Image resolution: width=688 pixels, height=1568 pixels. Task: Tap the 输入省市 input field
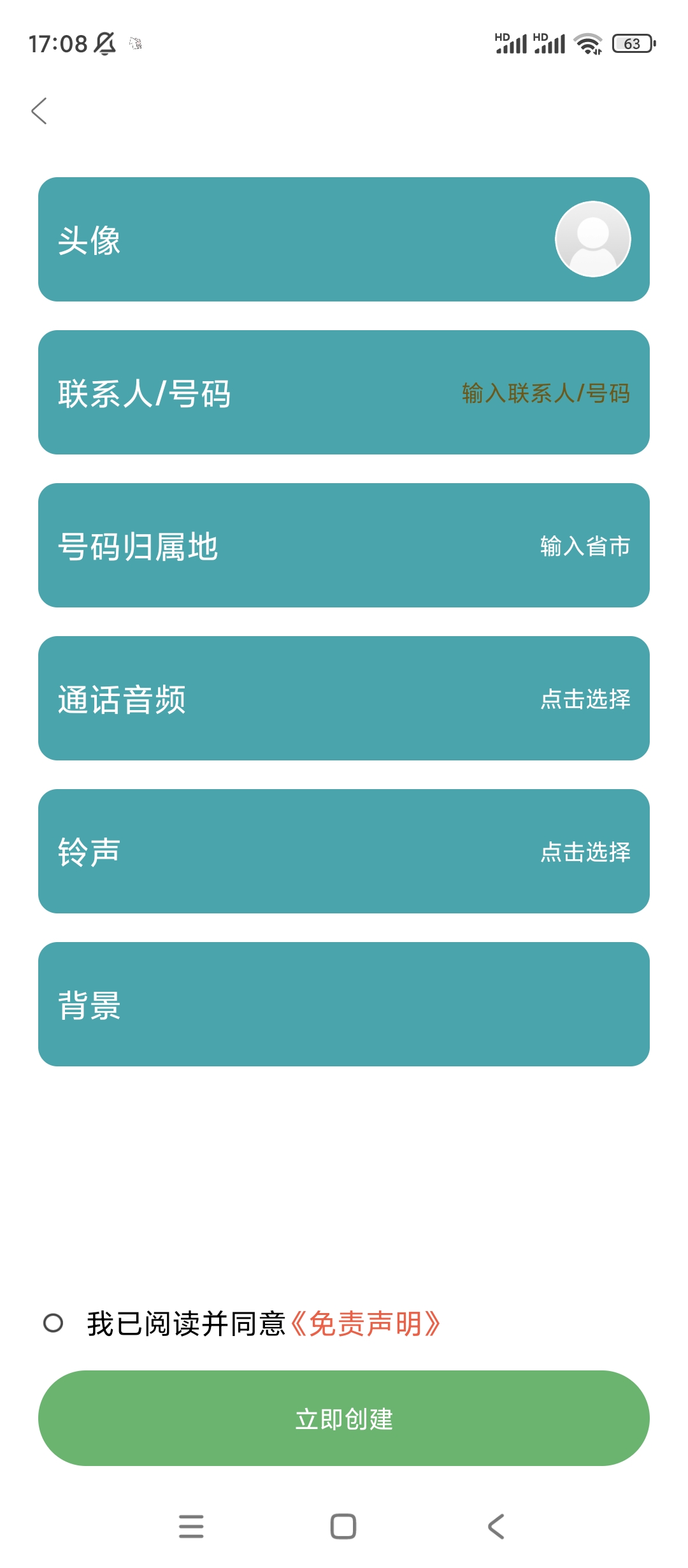pos(585,546)
